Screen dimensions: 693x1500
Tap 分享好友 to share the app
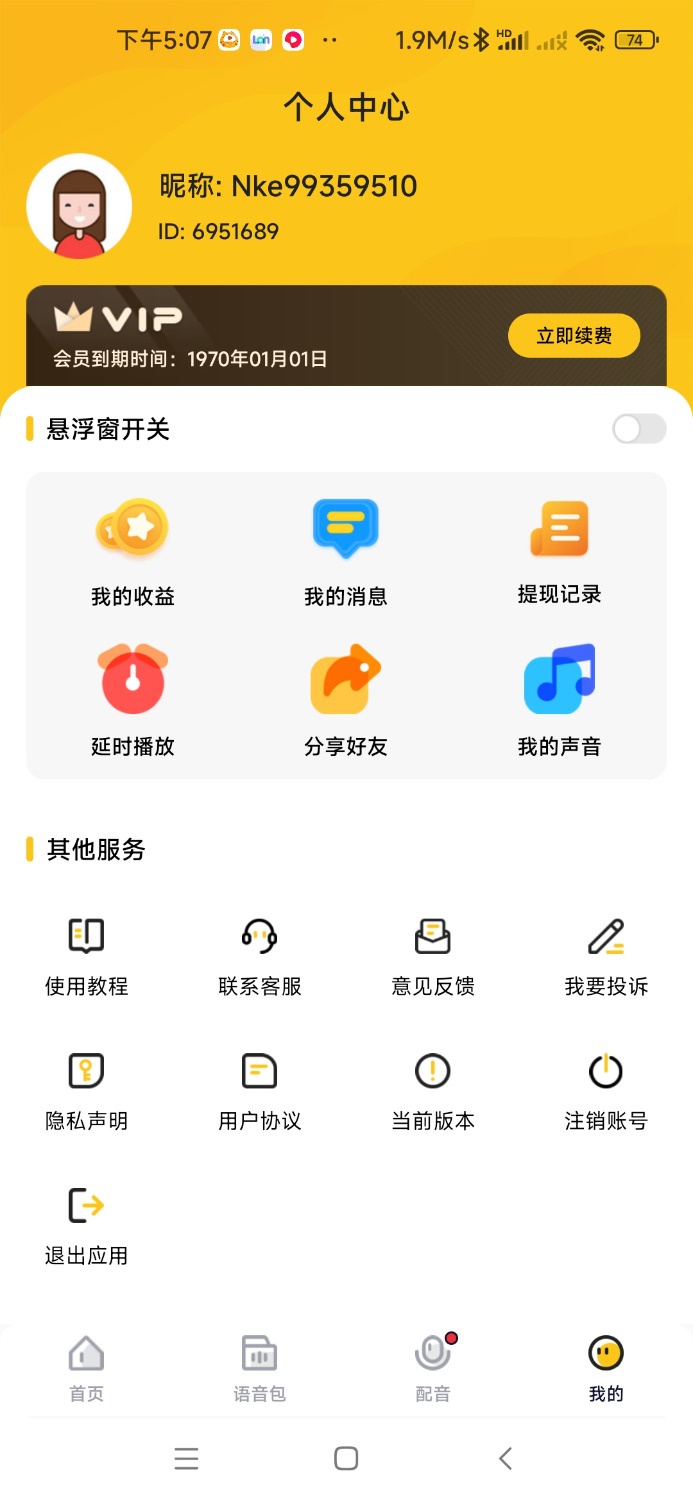click(346, 702)
